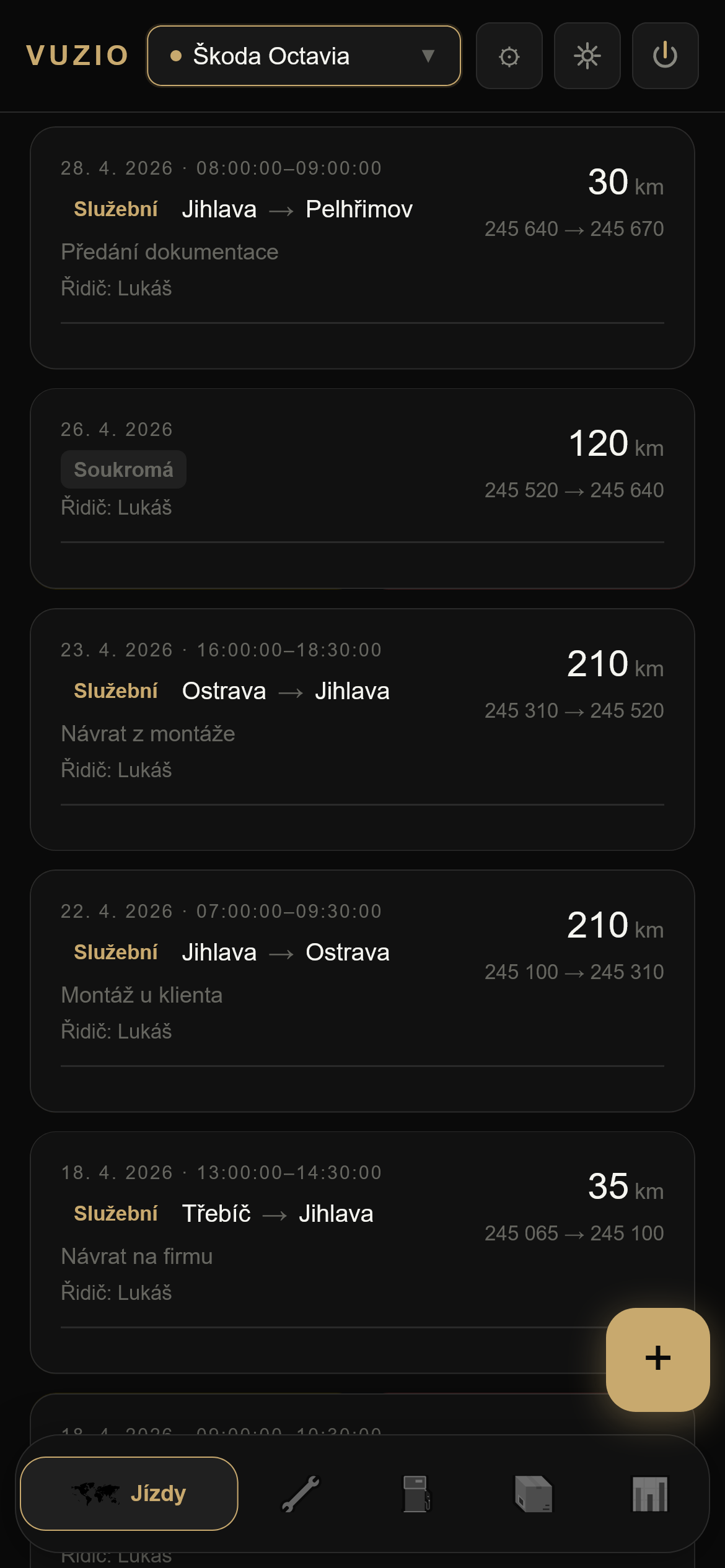Select the cargo box section icon
This screenshot has width=725, height=1568.
[534, 1492]
